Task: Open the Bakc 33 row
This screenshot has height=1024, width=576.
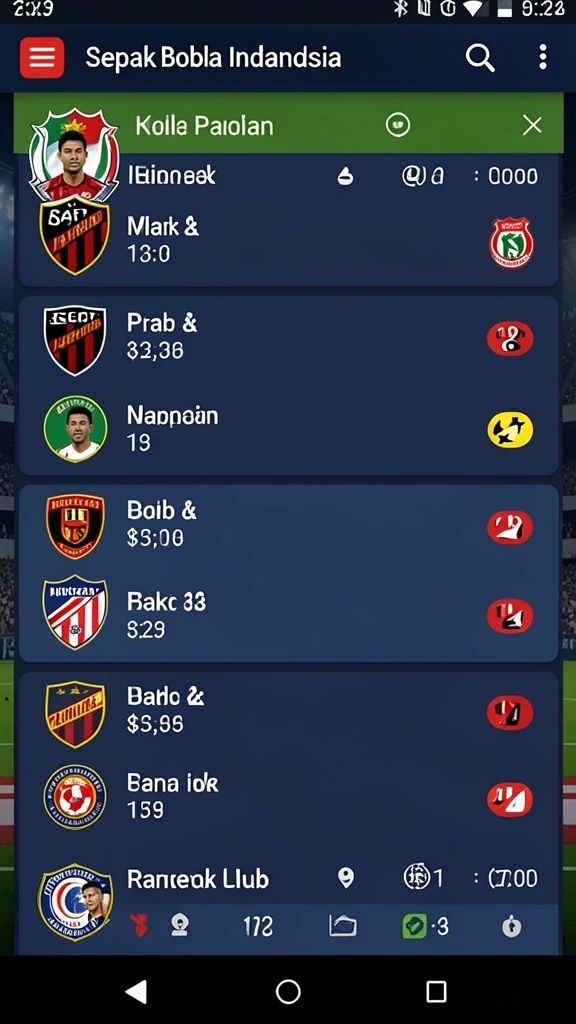Action: [288, 616]
